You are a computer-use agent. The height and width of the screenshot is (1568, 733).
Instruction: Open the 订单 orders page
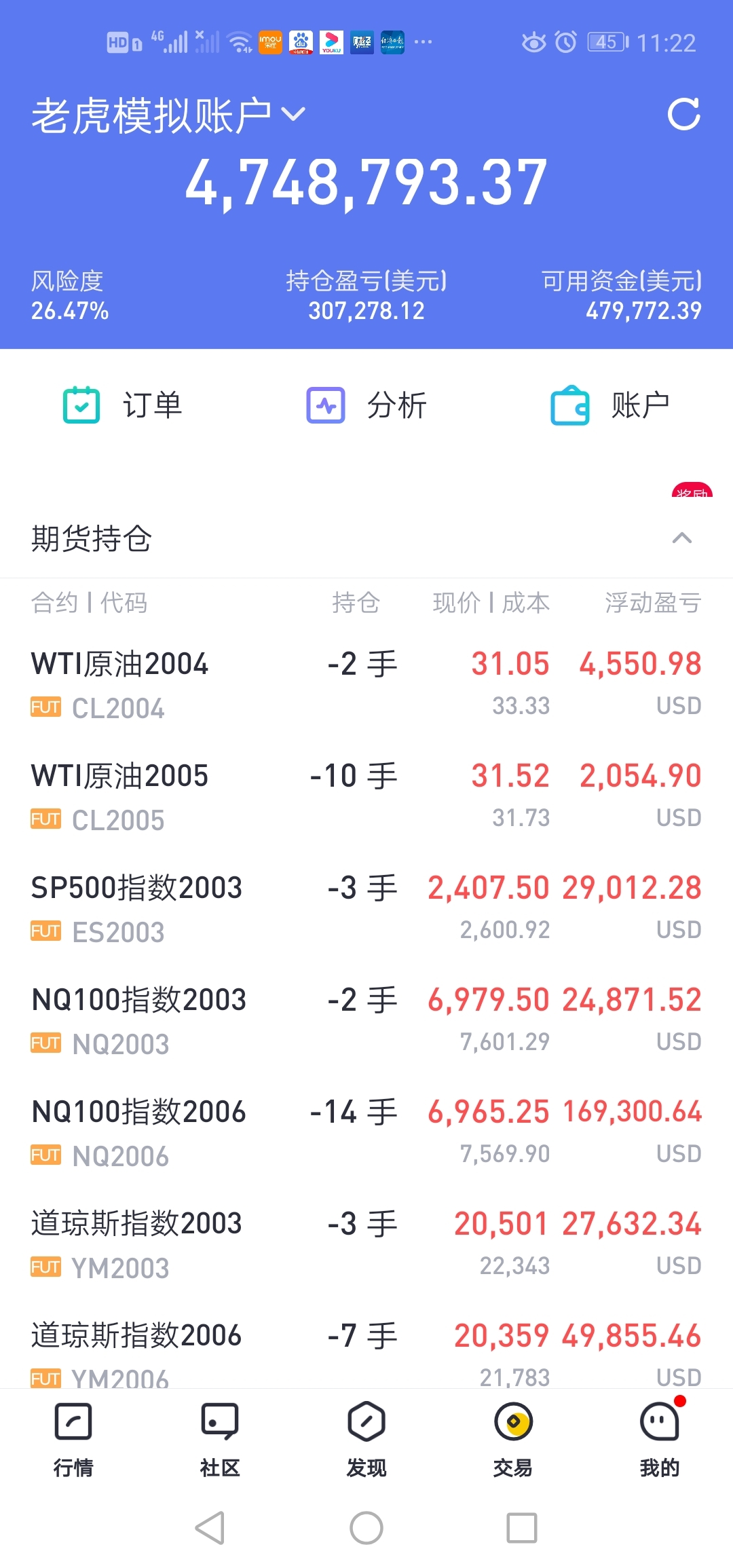[x=122, y=405]
